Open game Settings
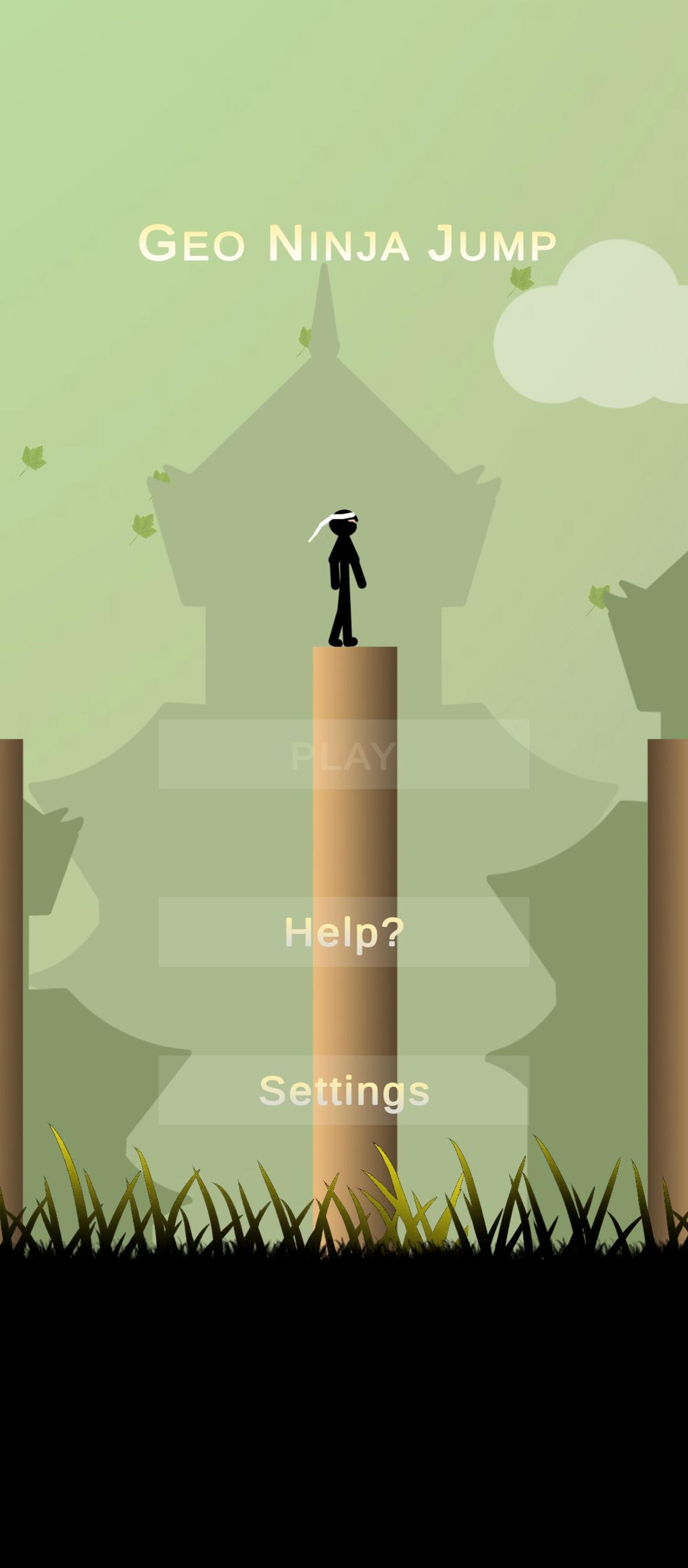Viewport: 688px width, 1568px height. (344, 1091)
